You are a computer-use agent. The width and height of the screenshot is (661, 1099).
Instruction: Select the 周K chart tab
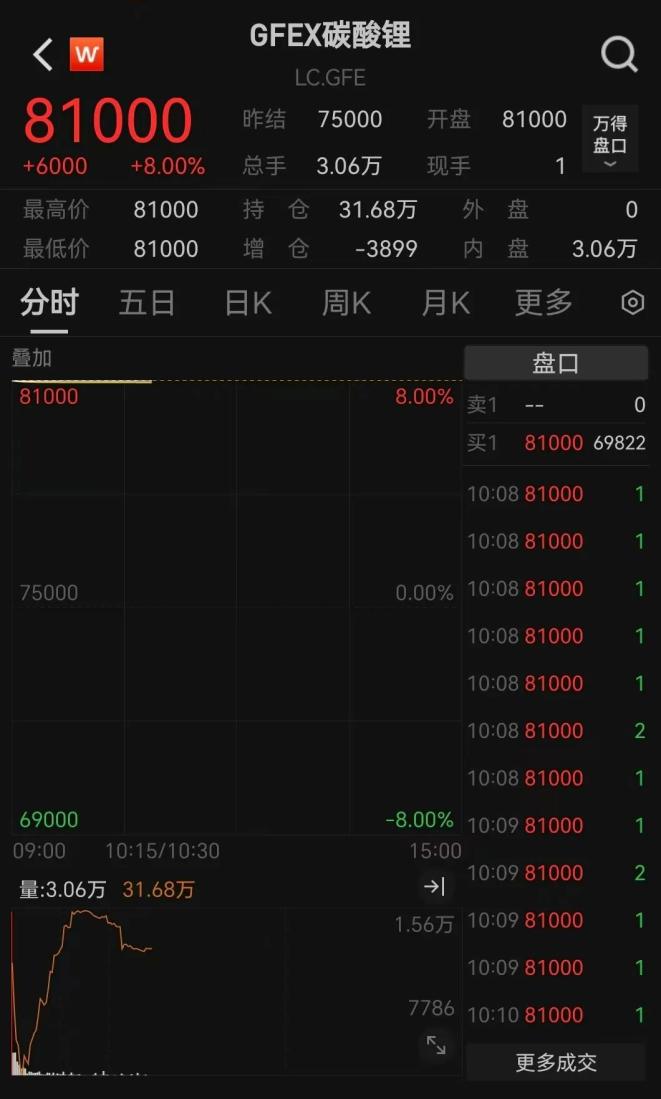pos(346,302)
